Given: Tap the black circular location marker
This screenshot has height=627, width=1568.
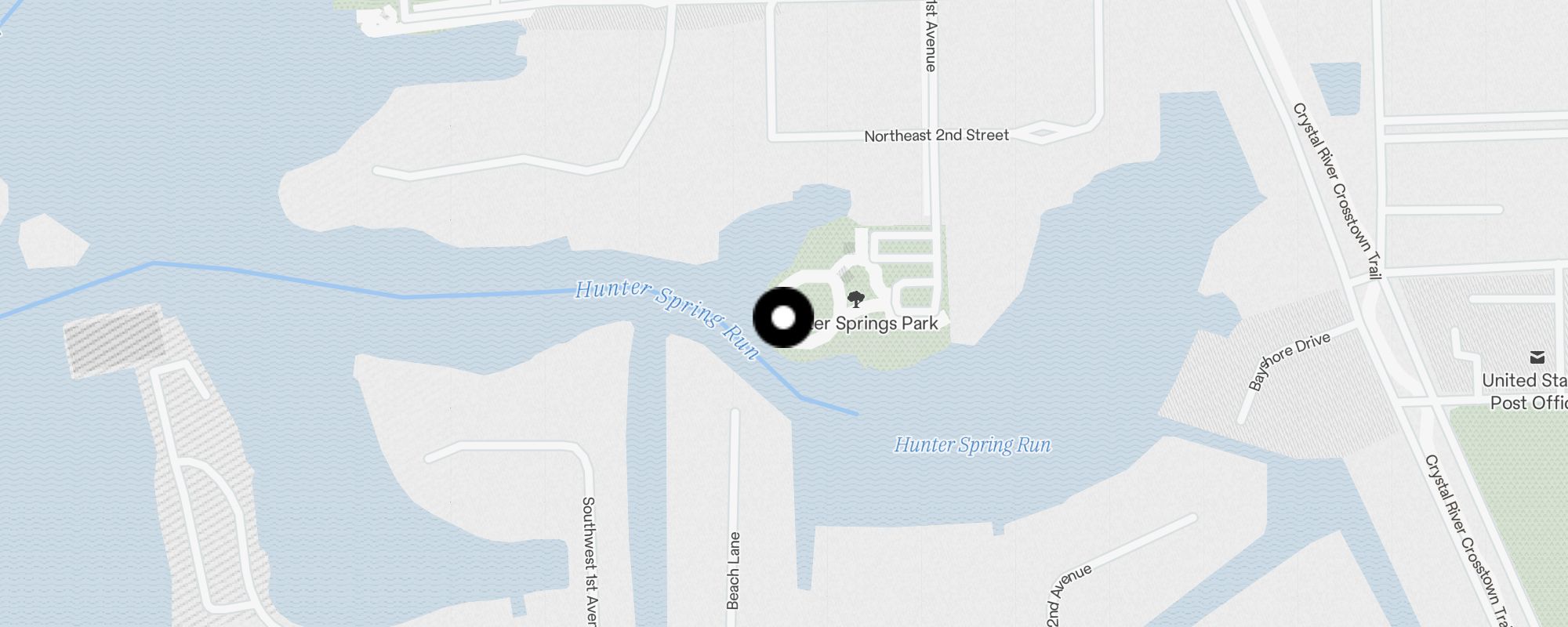Looking at the screenshot, I should [783, 317].
